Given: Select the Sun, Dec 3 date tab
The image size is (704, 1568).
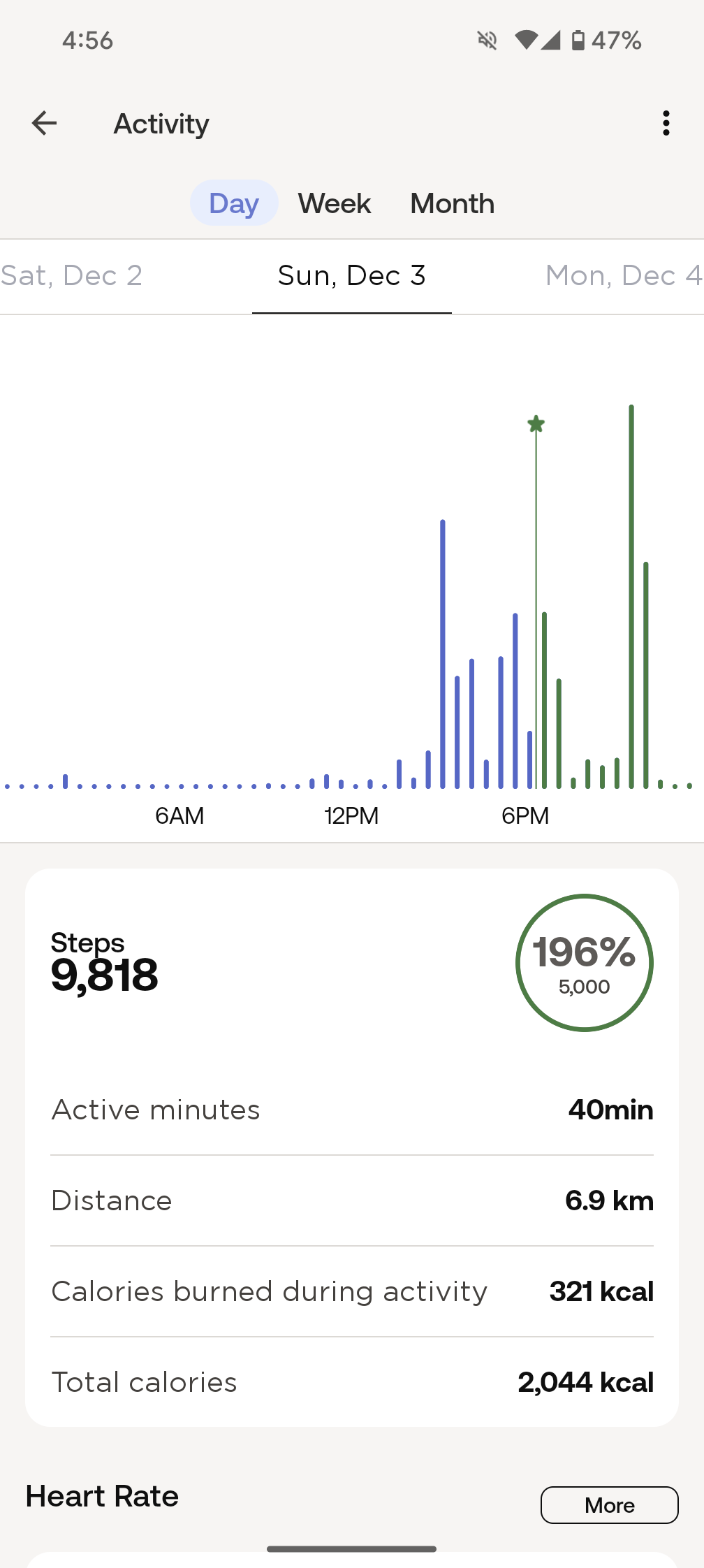Looking at the screenshot, I should point(351,276).
